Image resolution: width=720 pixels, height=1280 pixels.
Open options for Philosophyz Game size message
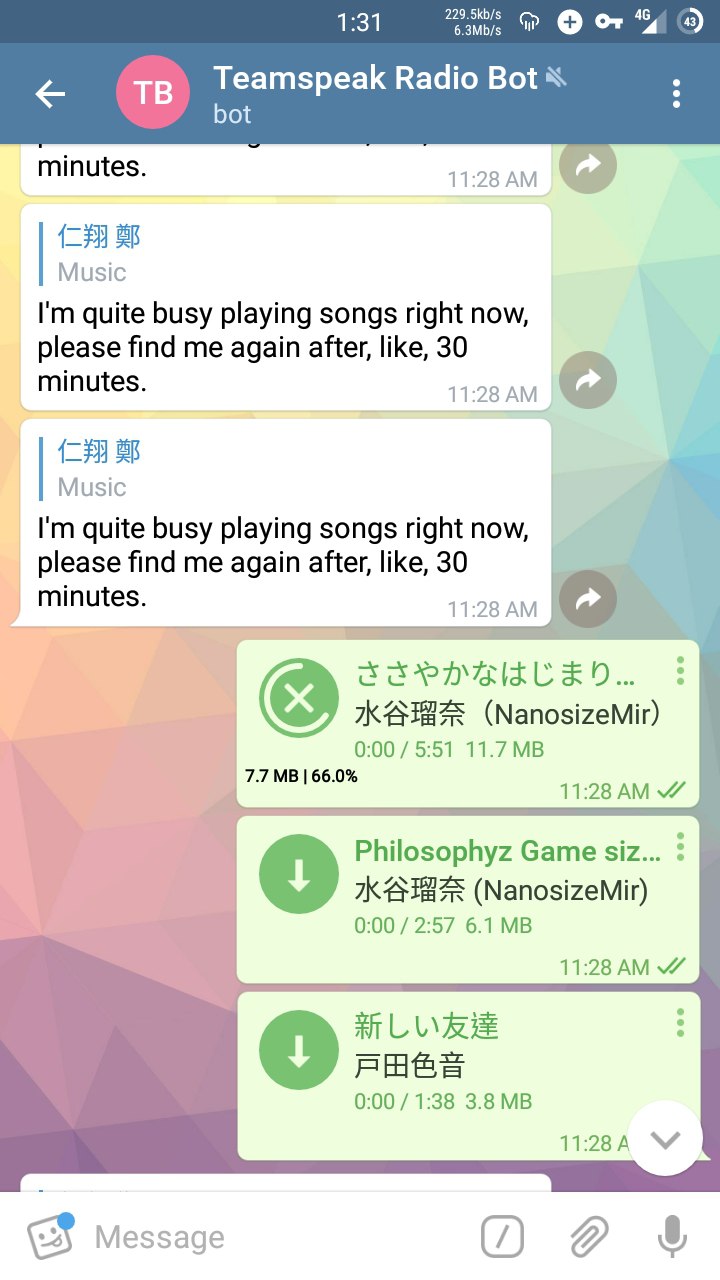680,847
